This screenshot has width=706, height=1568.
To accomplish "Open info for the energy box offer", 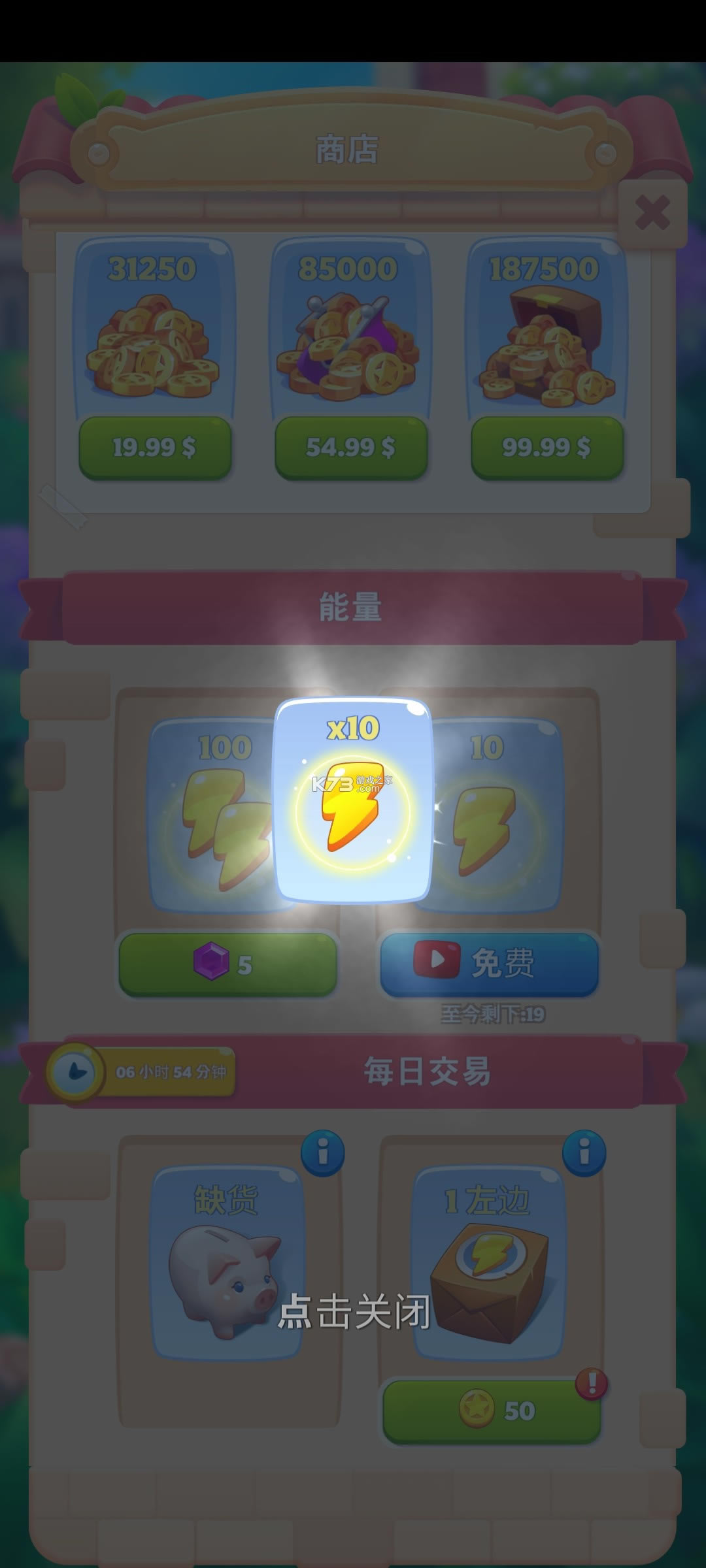I will point(584,1153).
